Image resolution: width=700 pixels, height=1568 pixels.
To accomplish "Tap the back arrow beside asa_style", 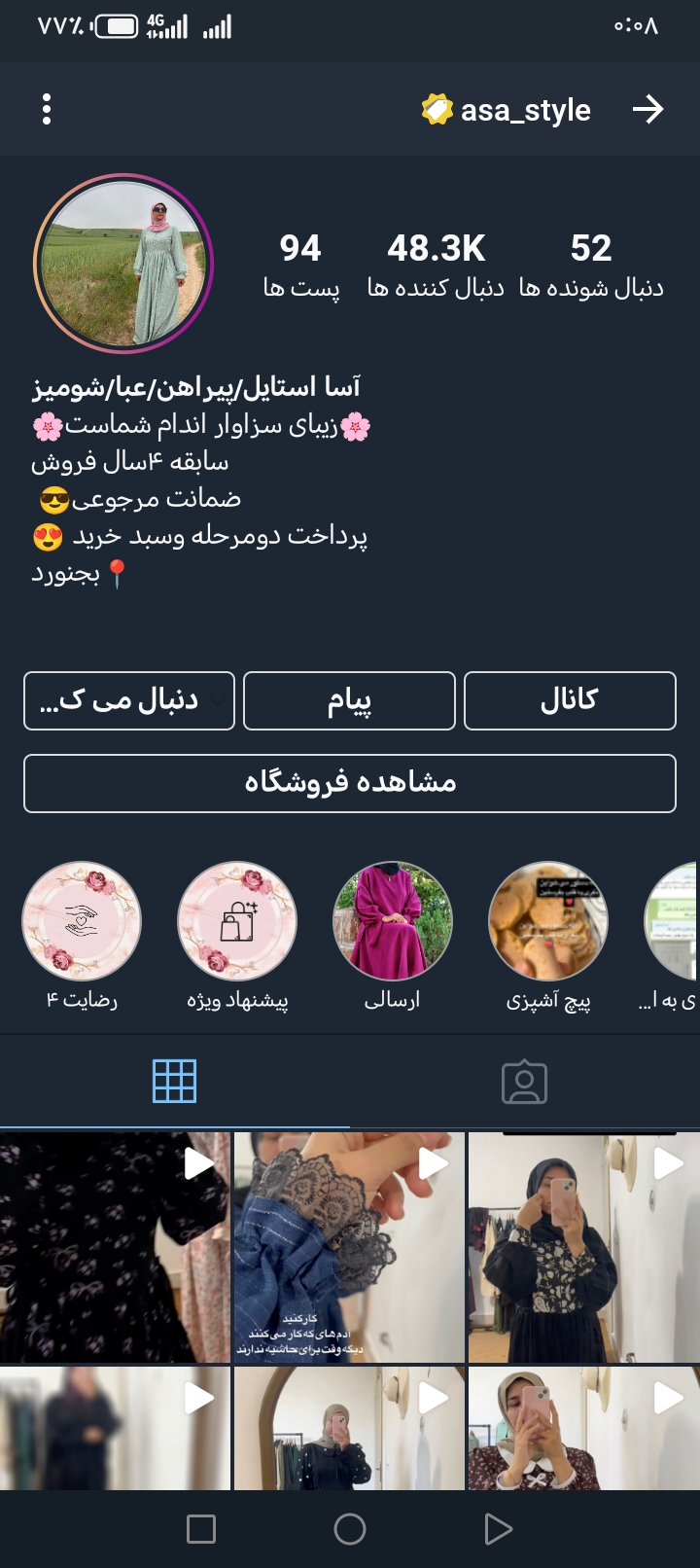I will (x=647, y=110).
